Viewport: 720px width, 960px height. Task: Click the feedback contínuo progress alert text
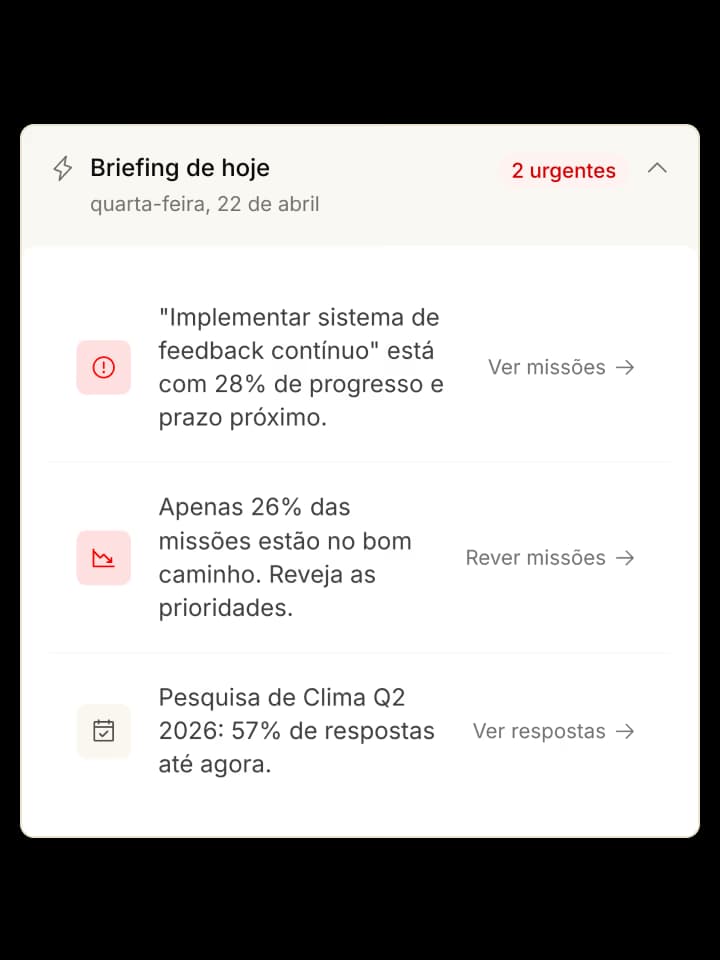(x=300, y=367)
